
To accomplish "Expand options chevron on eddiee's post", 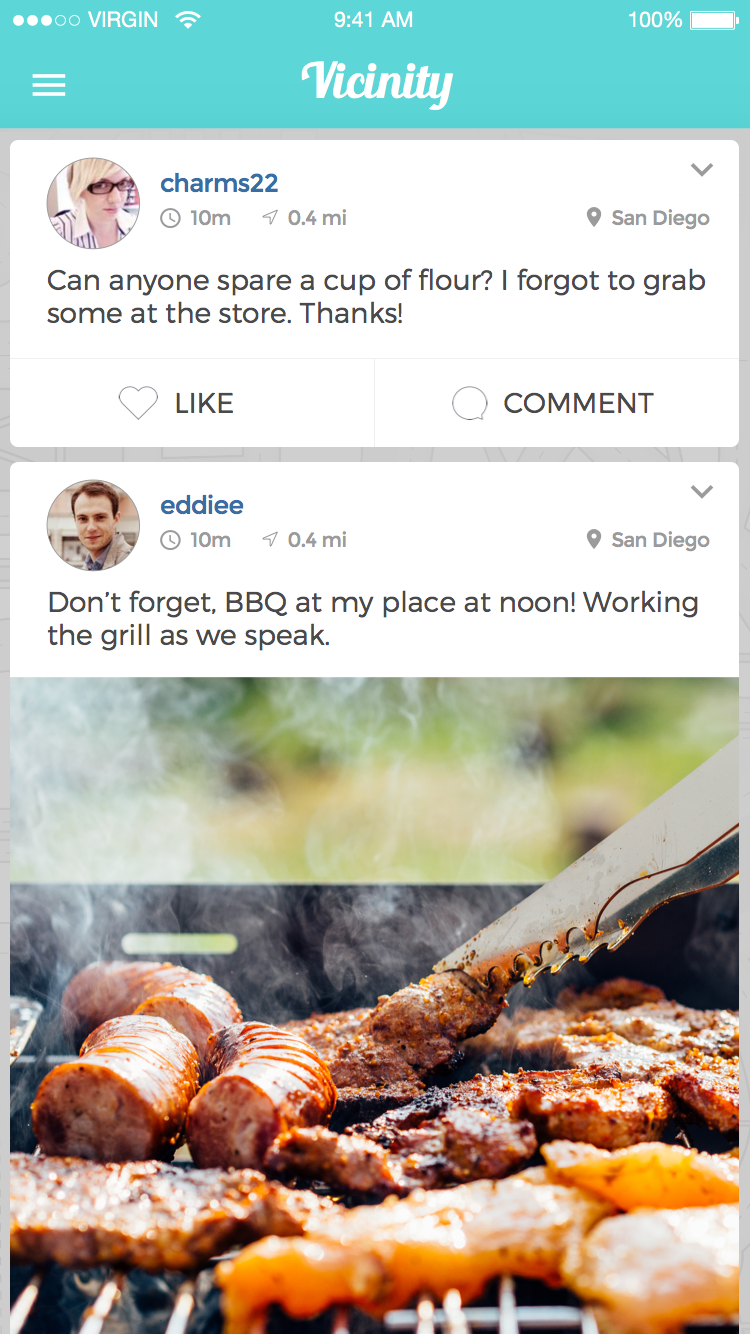I will (702, 492).
